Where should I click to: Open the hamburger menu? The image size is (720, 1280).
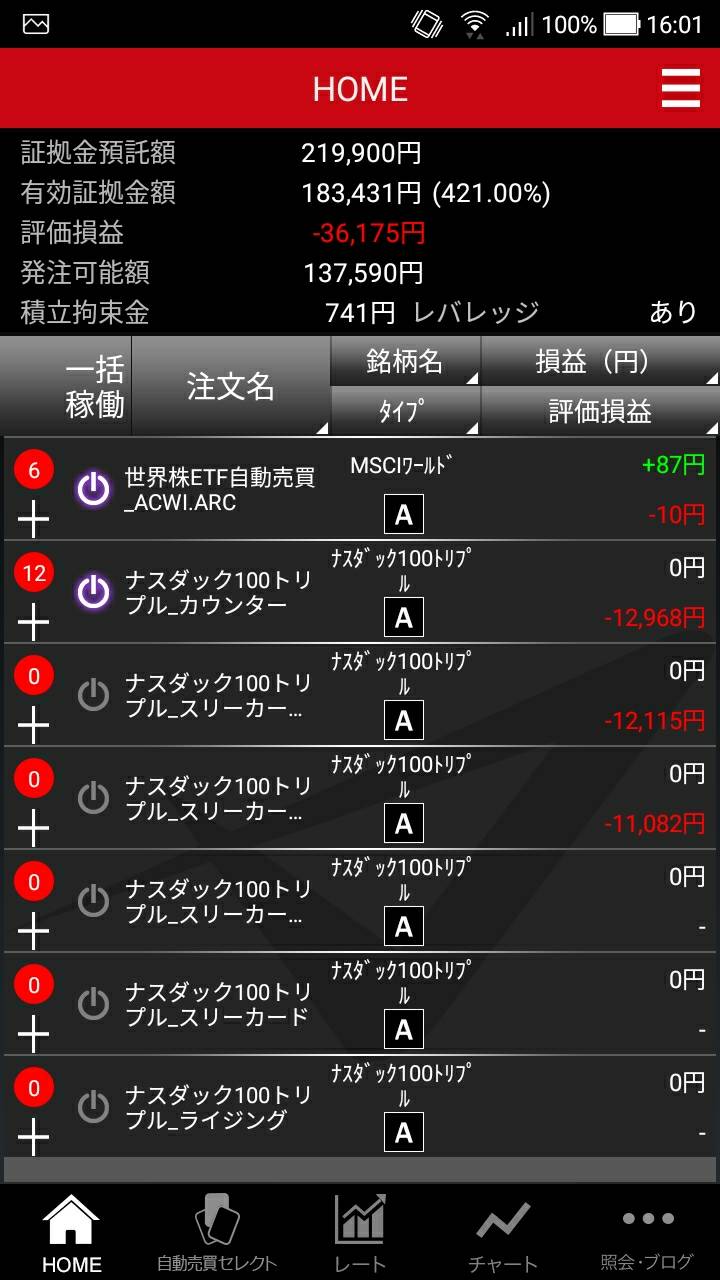click(680, 89)
